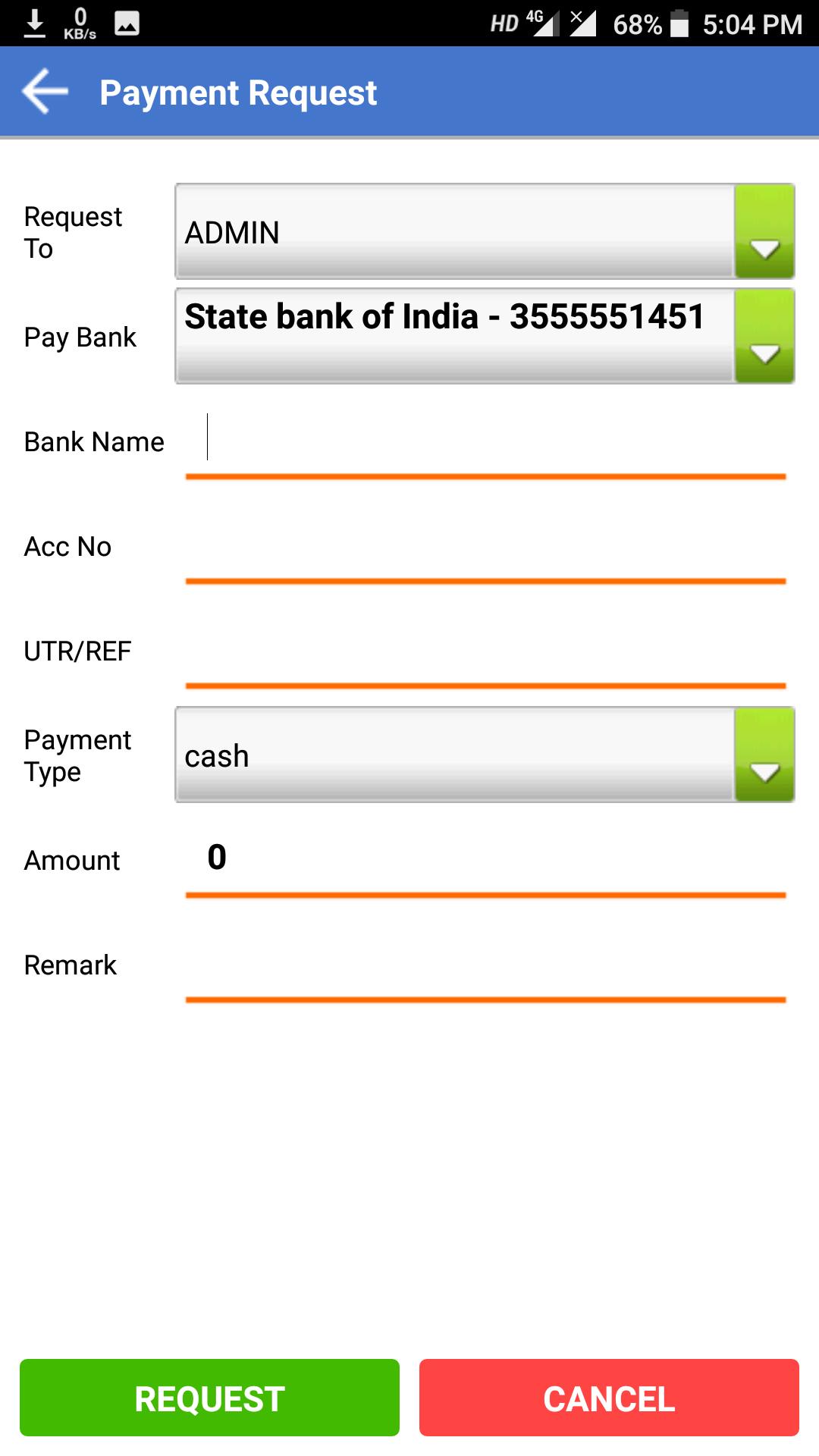Open the Request To dropdown showing ADMIN
The width and height of the screenshot is (819, 1456).
[x=485, y=231]
